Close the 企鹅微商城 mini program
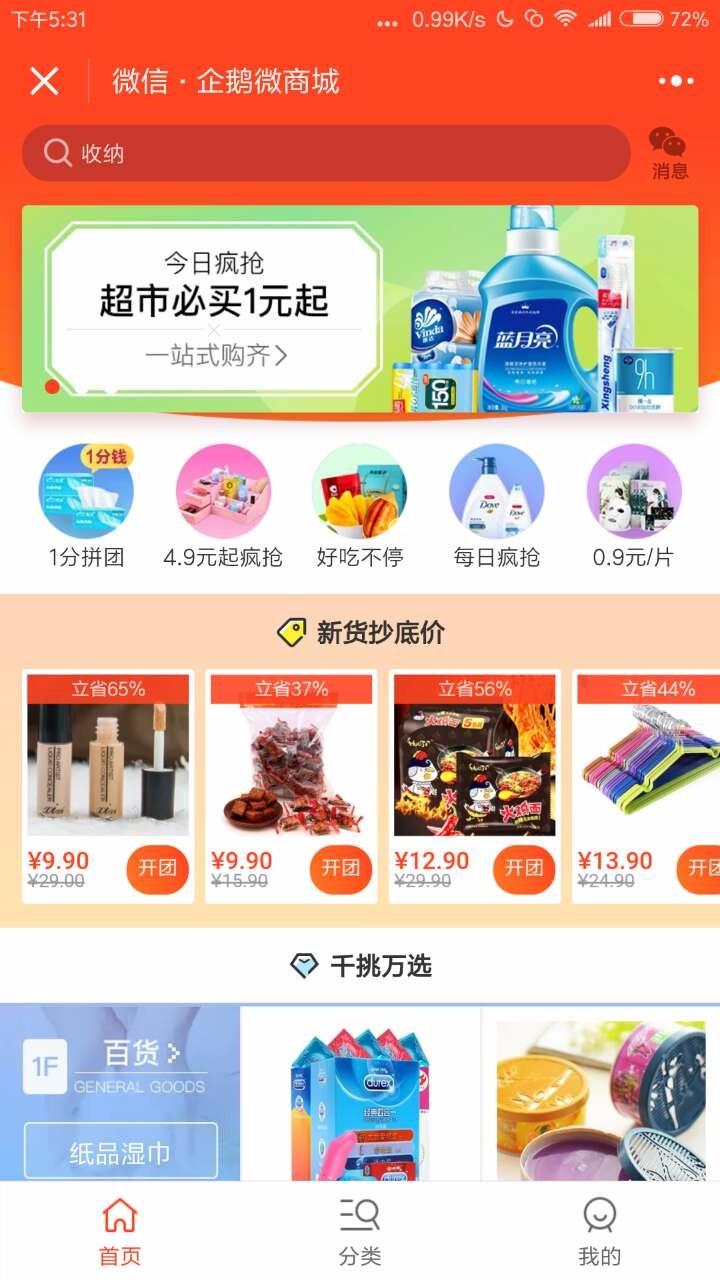The image size is (720, 1280). [x=44, y=81]
